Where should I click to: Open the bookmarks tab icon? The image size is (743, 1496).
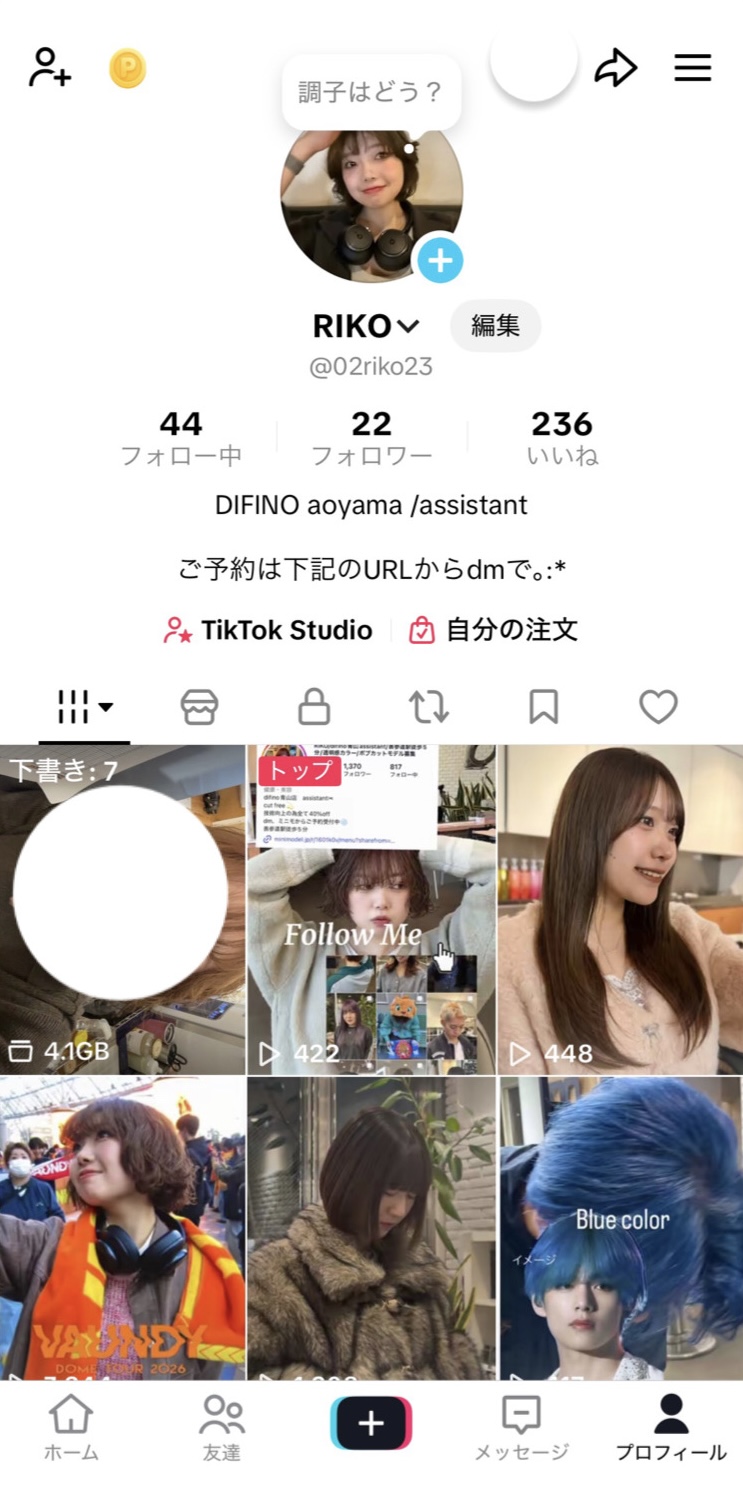(543, 707)
